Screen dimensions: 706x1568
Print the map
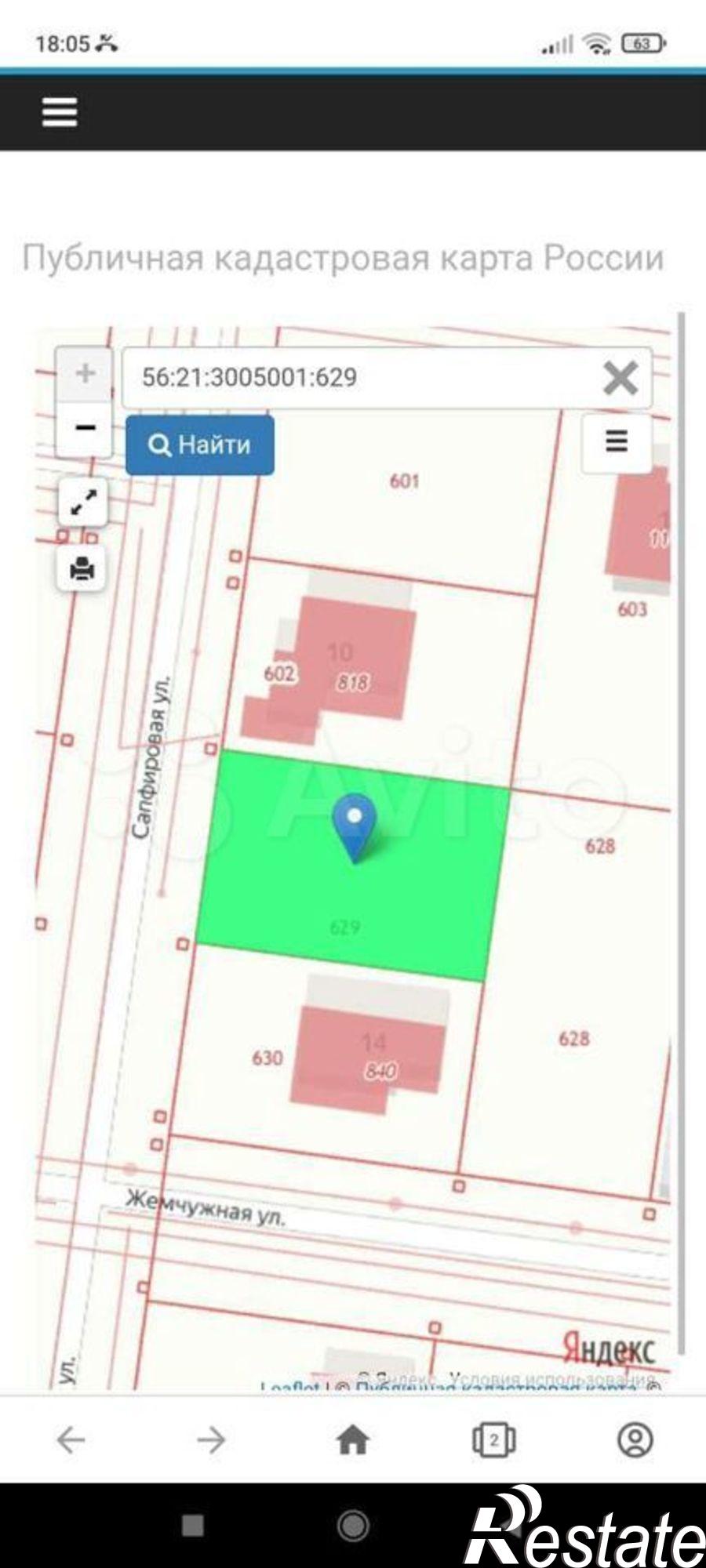[x=82, y=568]
